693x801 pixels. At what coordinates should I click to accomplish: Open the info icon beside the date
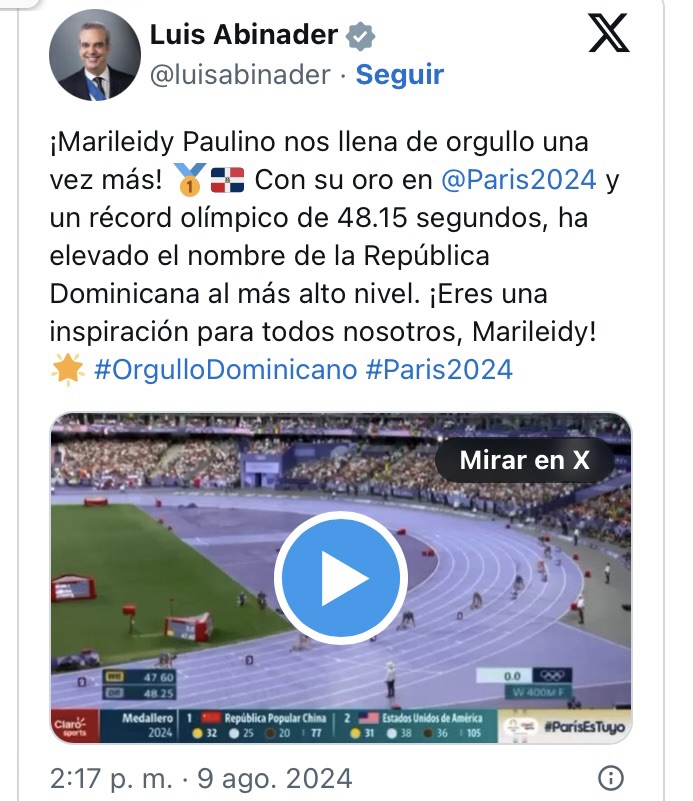click(x=610, y=778)
